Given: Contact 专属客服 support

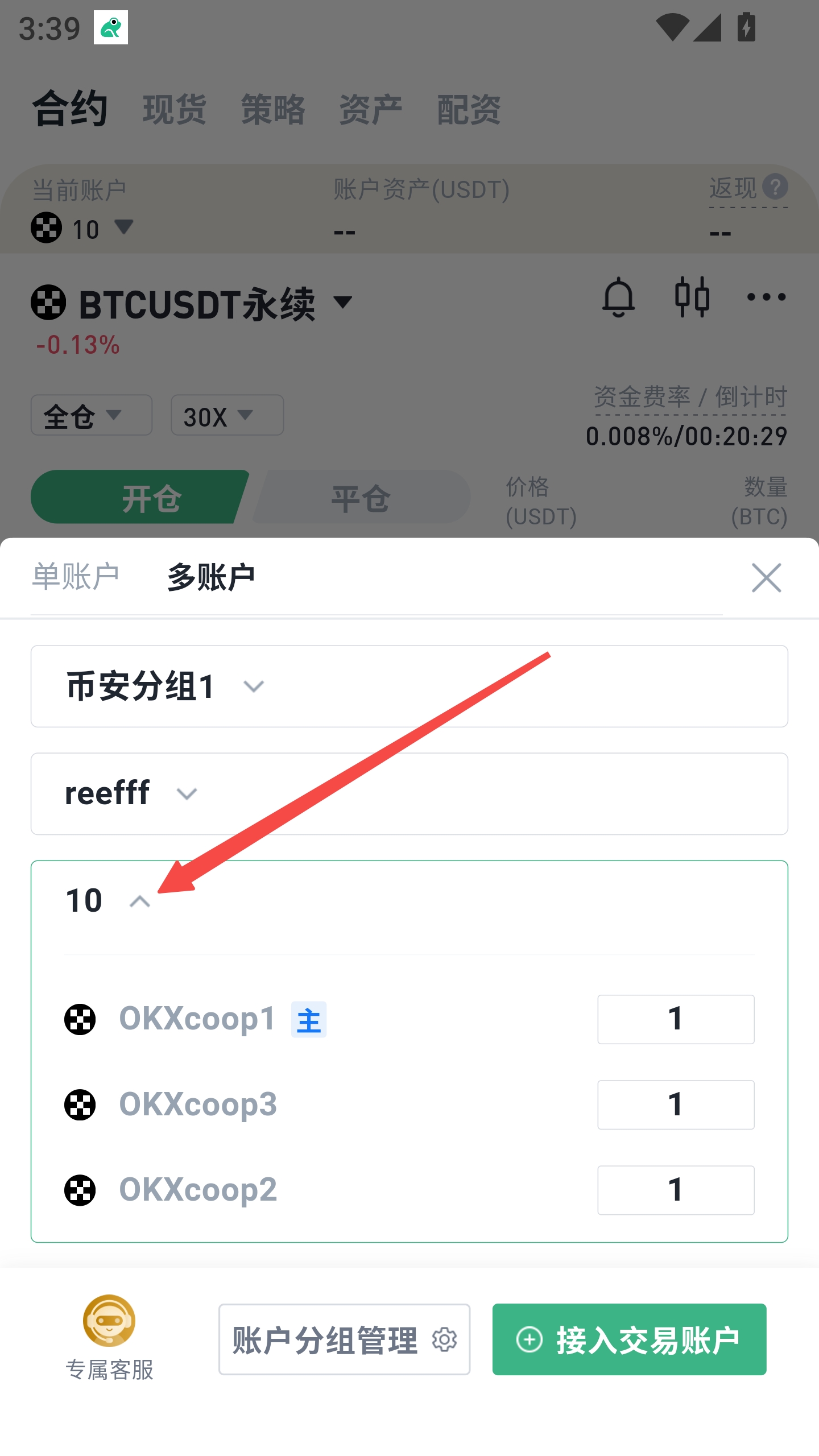Looking at the screenshot, I should 109,1337.
